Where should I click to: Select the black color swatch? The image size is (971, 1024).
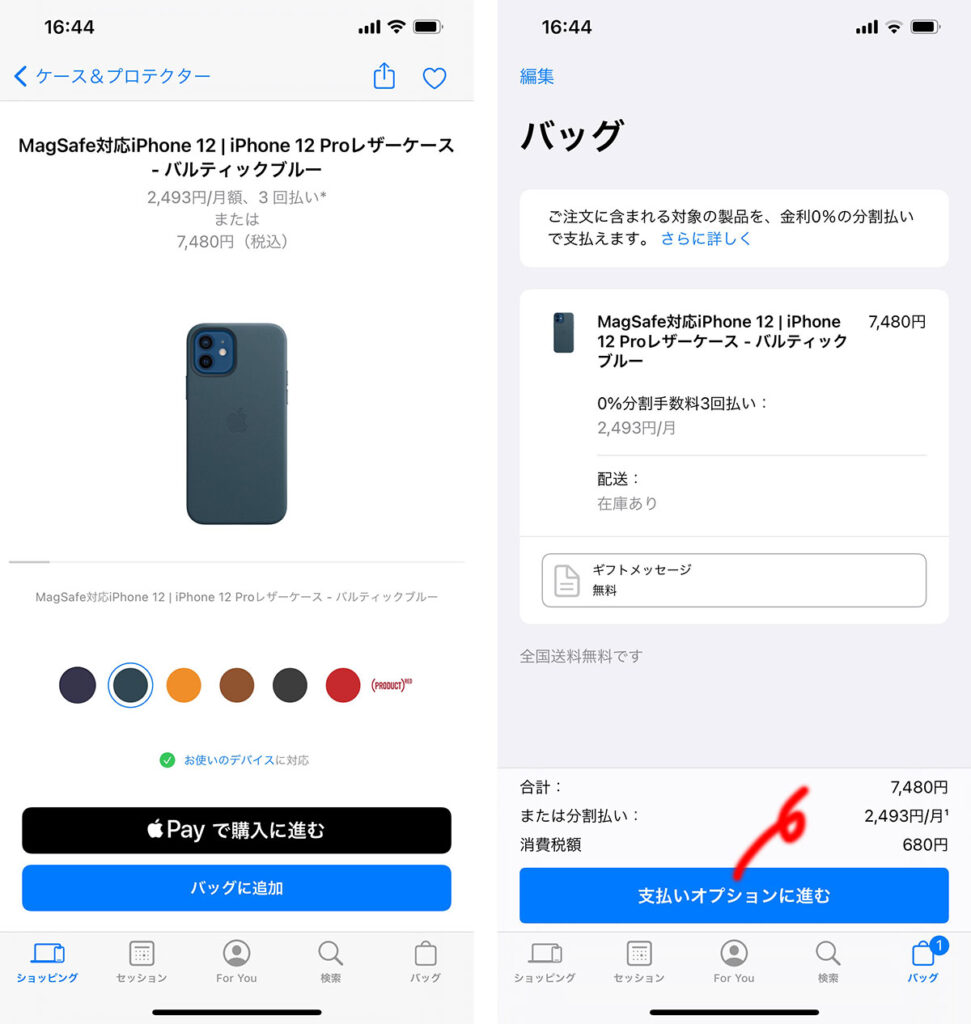[x=290, y=685]
